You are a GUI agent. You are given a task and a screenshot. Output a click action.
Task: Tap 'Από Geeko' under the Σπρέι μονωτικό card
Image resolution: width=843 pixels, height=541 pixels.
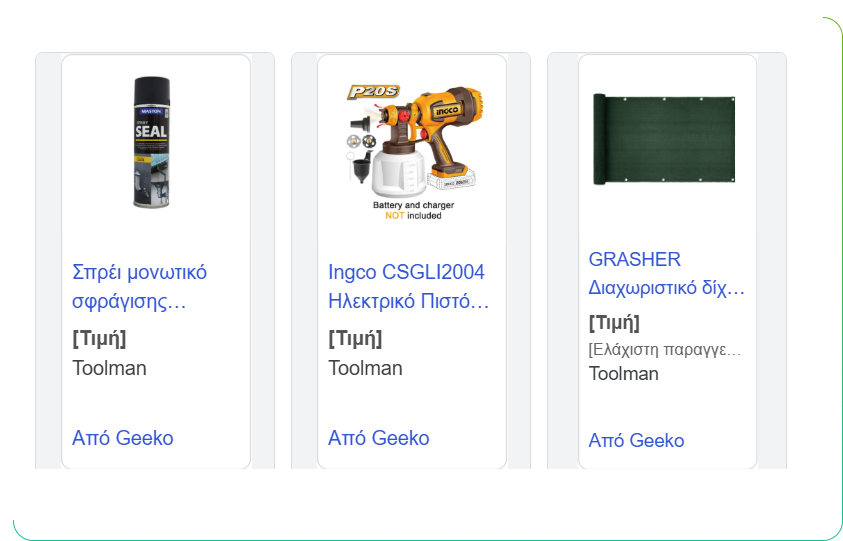tap(122, 438)
